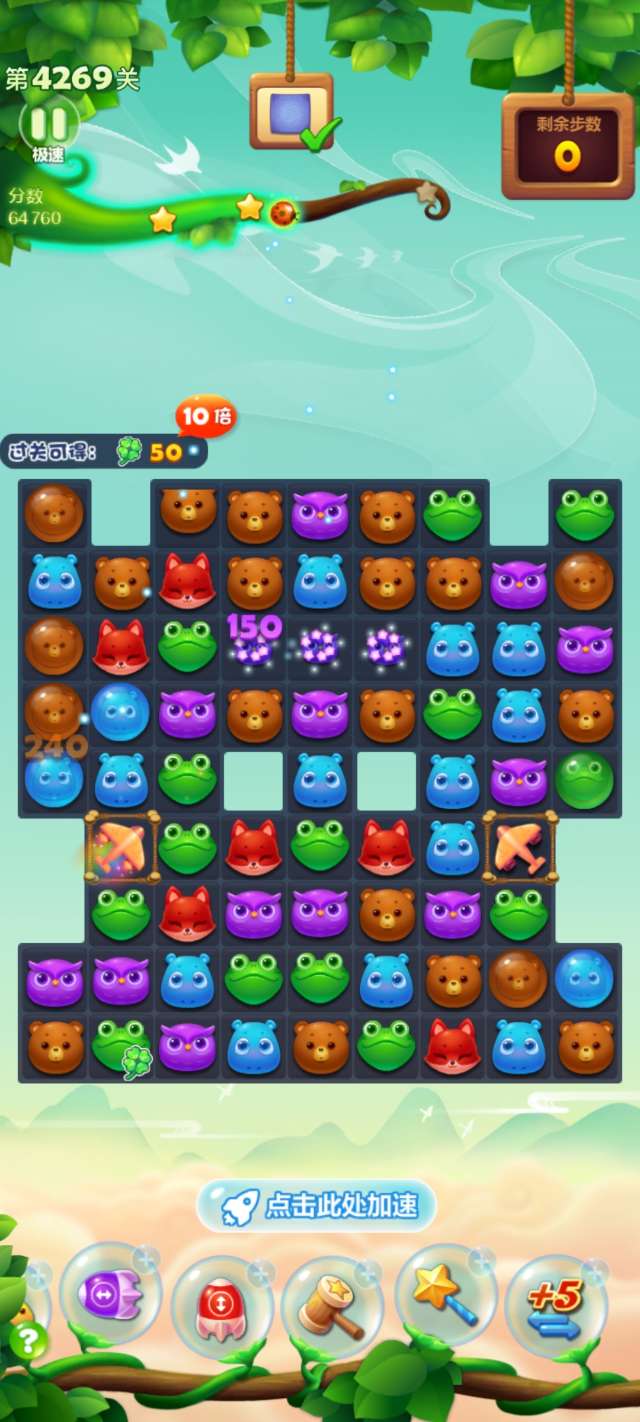Pause the game
Image resolution: width=640 pixels, height=1422 pixels.
(48, 125)
